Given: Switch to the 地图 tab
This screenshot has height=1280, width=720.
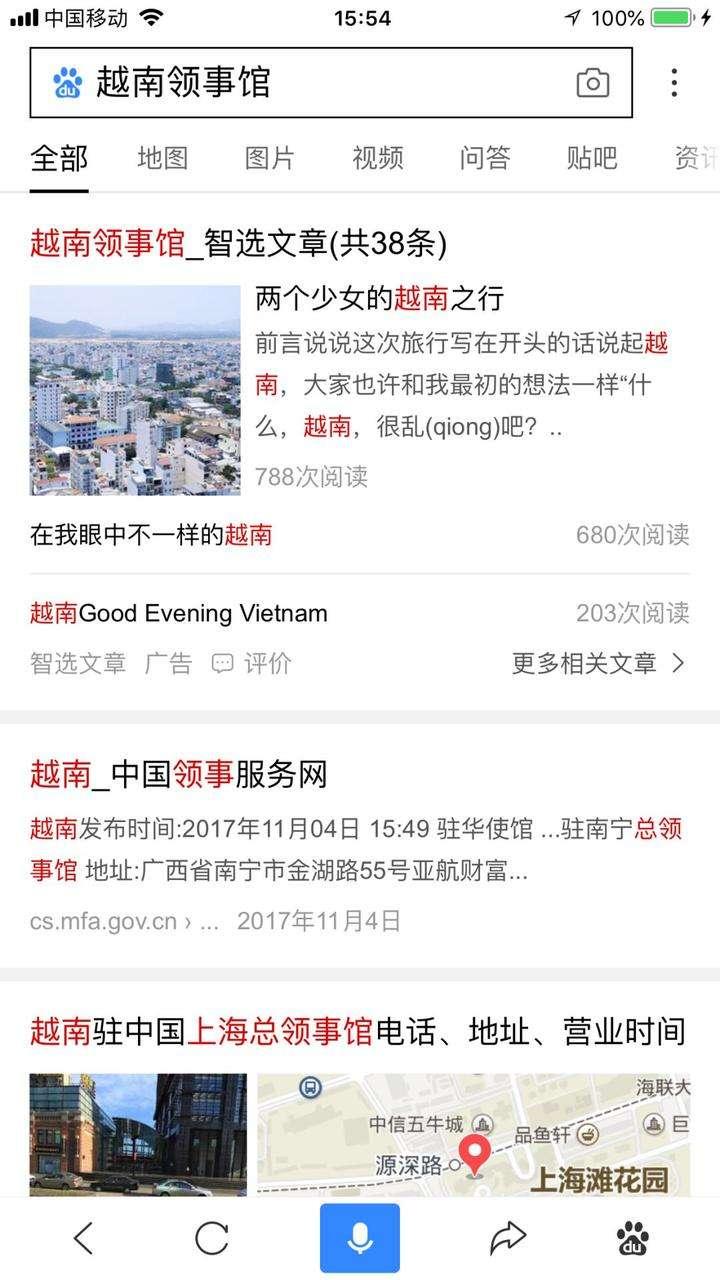Looking at the screenshot, I should (x=161, y=158).
